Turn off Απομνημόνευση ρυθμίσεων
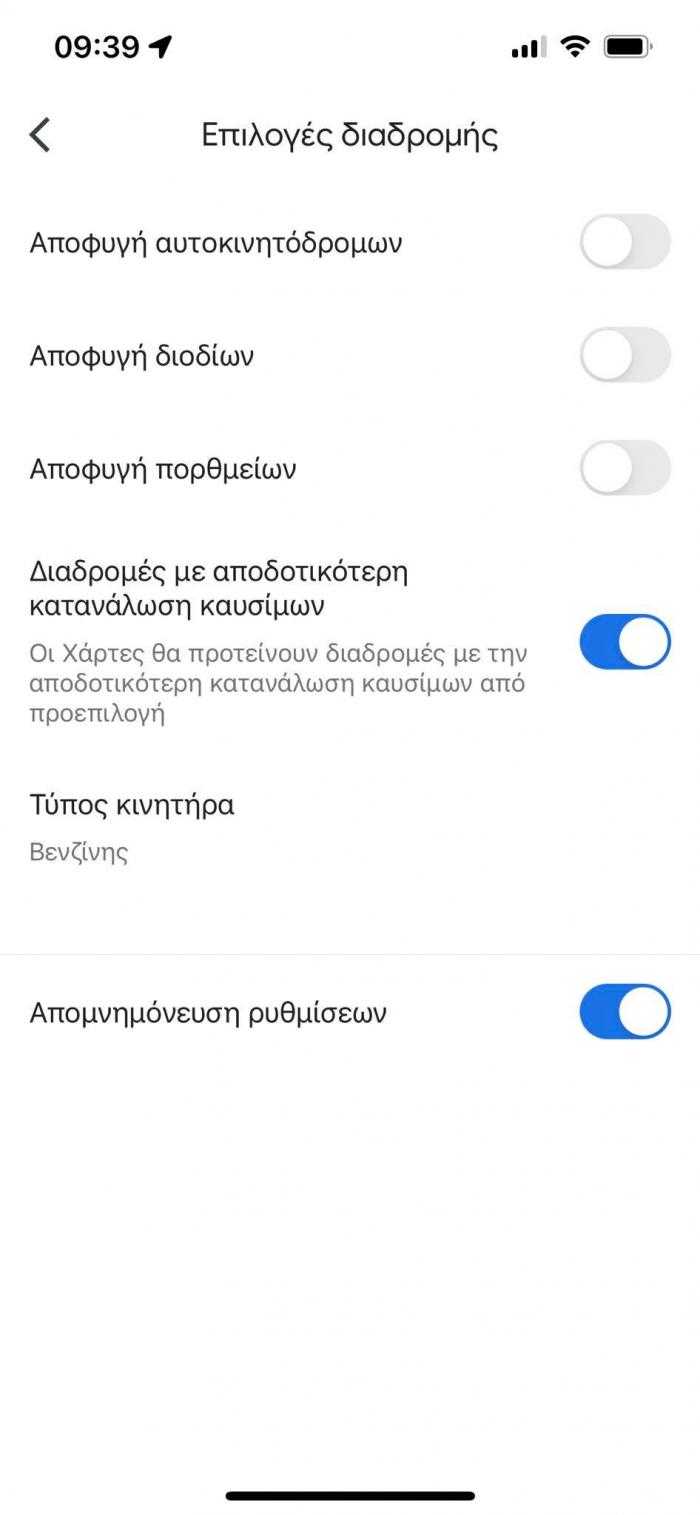Viewport: 700px width, 1515px height. pos(624,1012)
